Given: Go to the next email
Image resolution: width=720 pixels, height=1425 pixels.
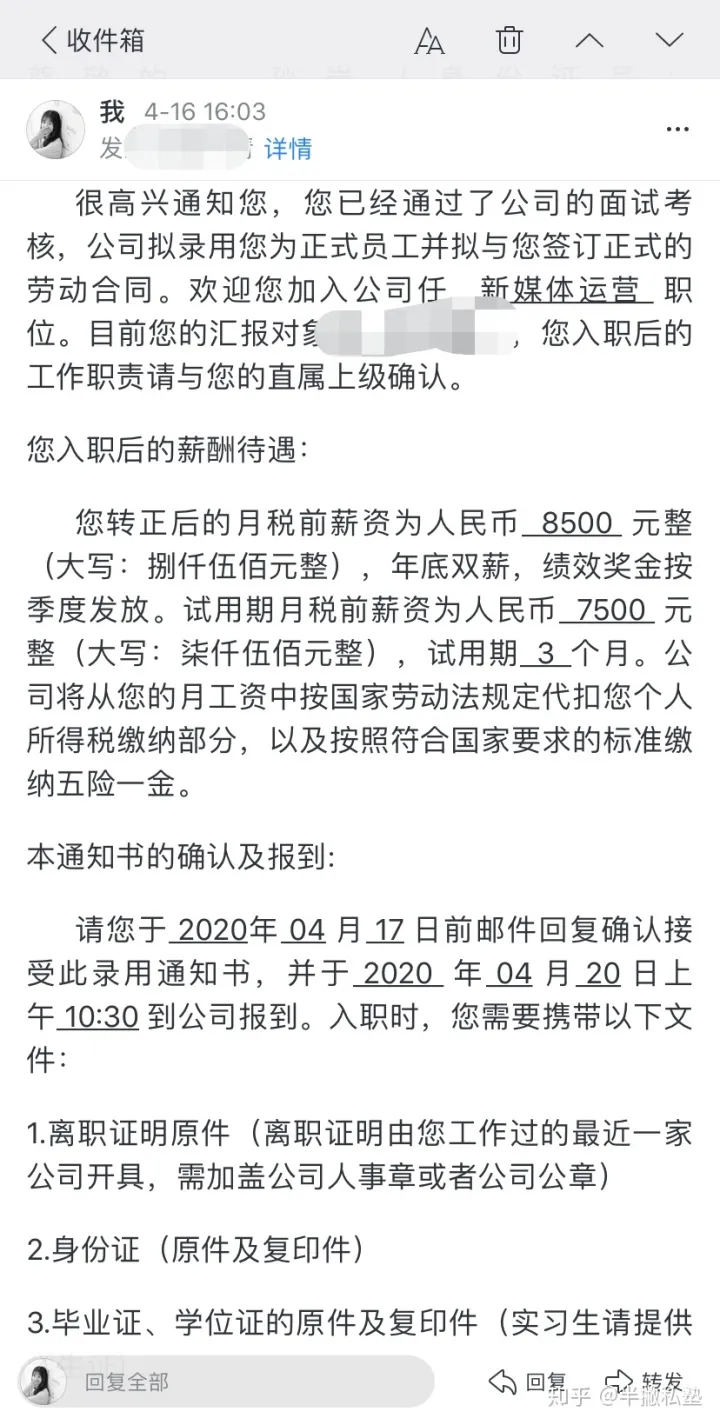Looking at the screenshot, I should coord(669,40).
